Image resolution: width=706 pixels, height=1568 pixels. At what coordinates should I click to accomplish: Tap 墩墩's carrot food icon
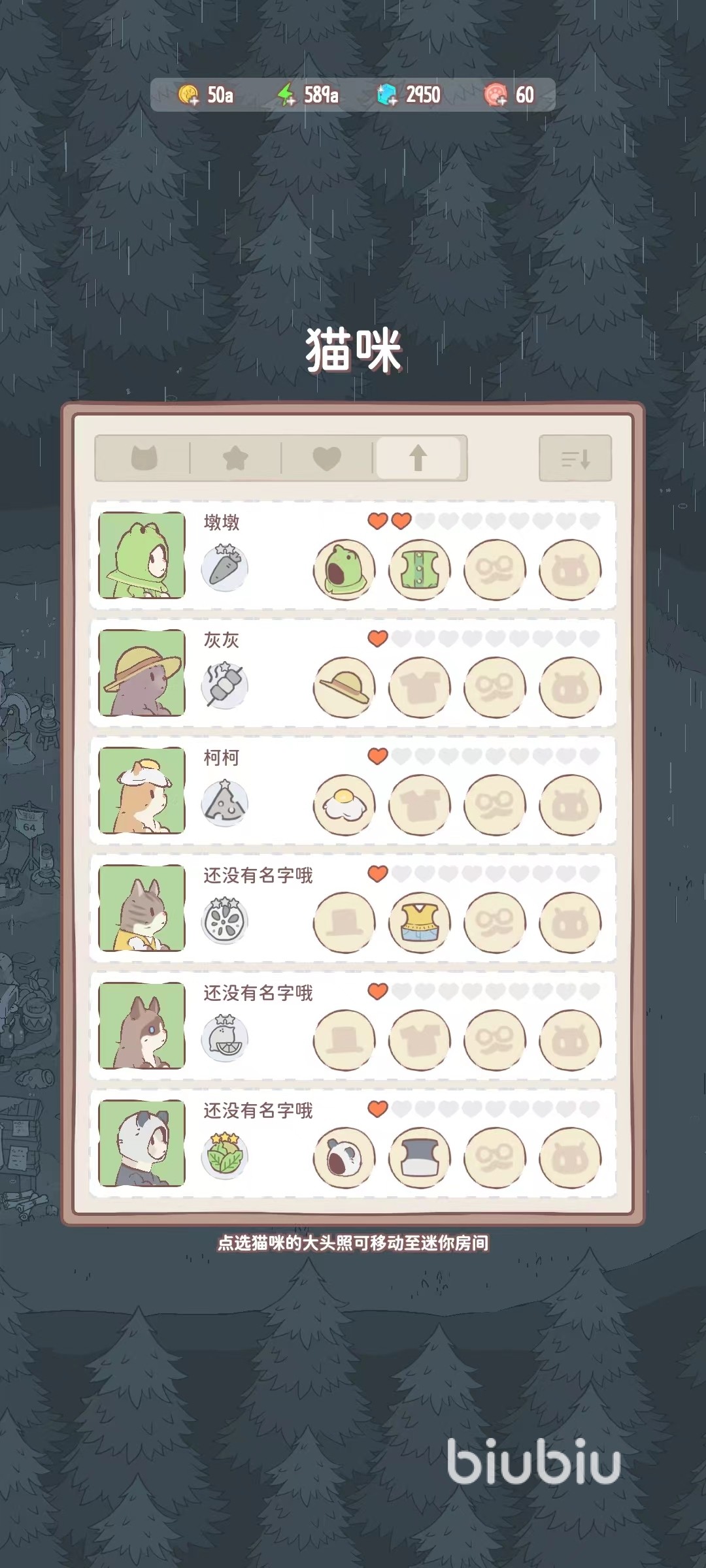224,567
